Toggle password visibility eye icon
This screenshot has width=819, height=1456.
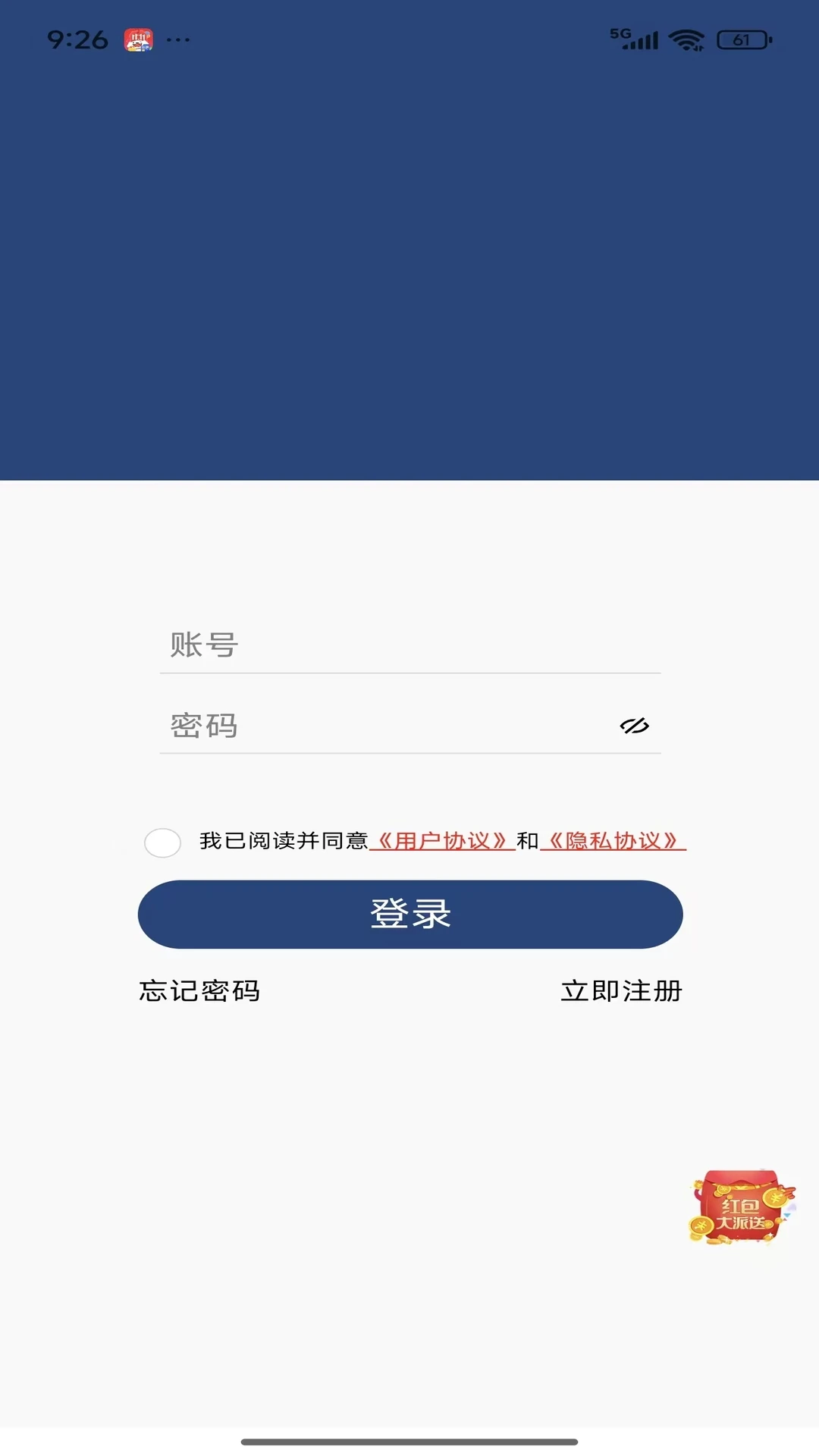tap(634, 726)
